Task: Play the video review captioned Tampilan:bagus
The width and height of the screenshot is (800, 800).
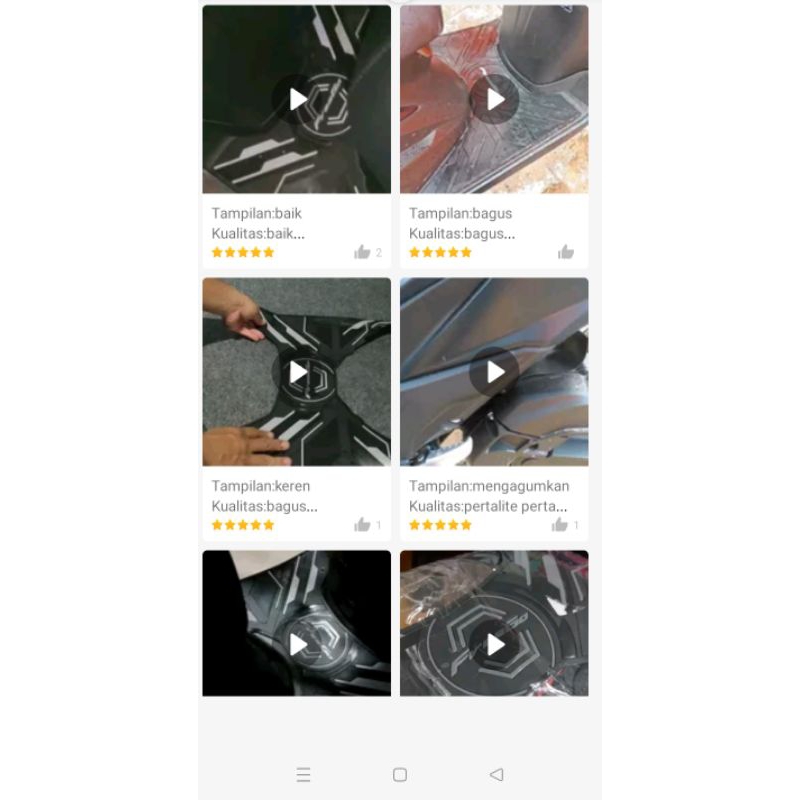Action: [494, 99]
